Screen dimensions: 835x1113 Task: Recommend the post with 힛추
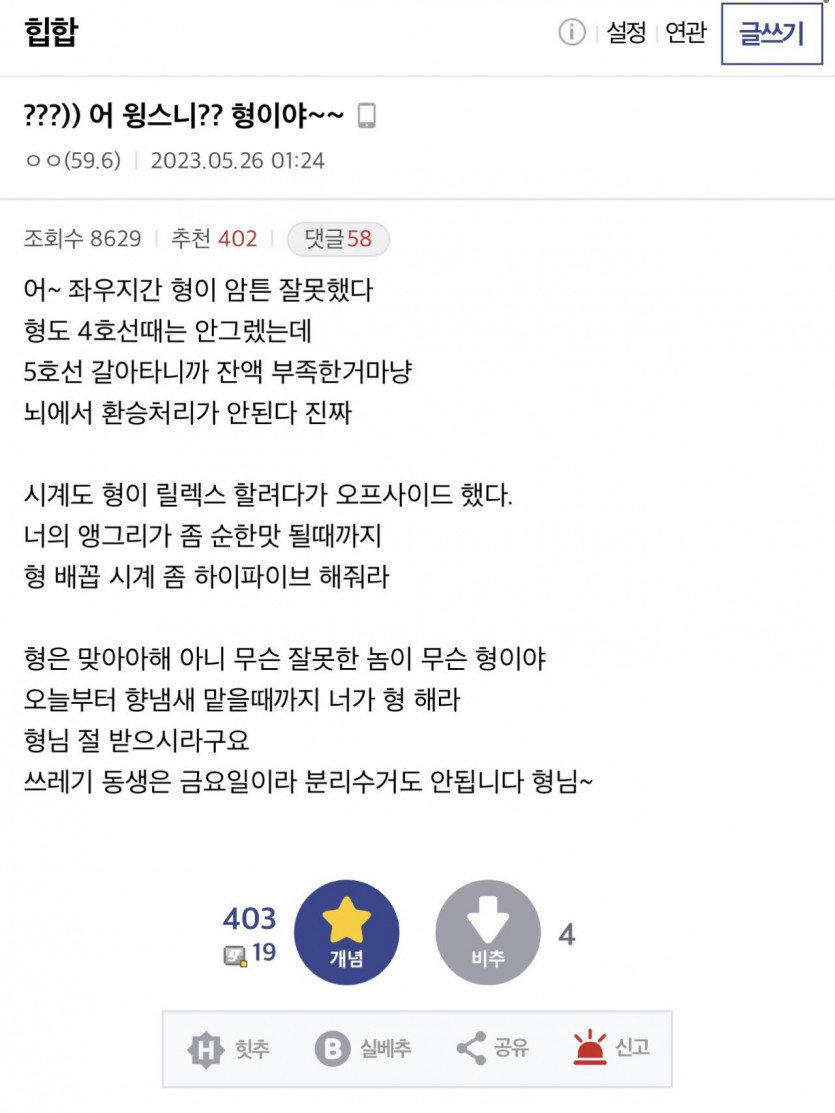point(229,1049)
